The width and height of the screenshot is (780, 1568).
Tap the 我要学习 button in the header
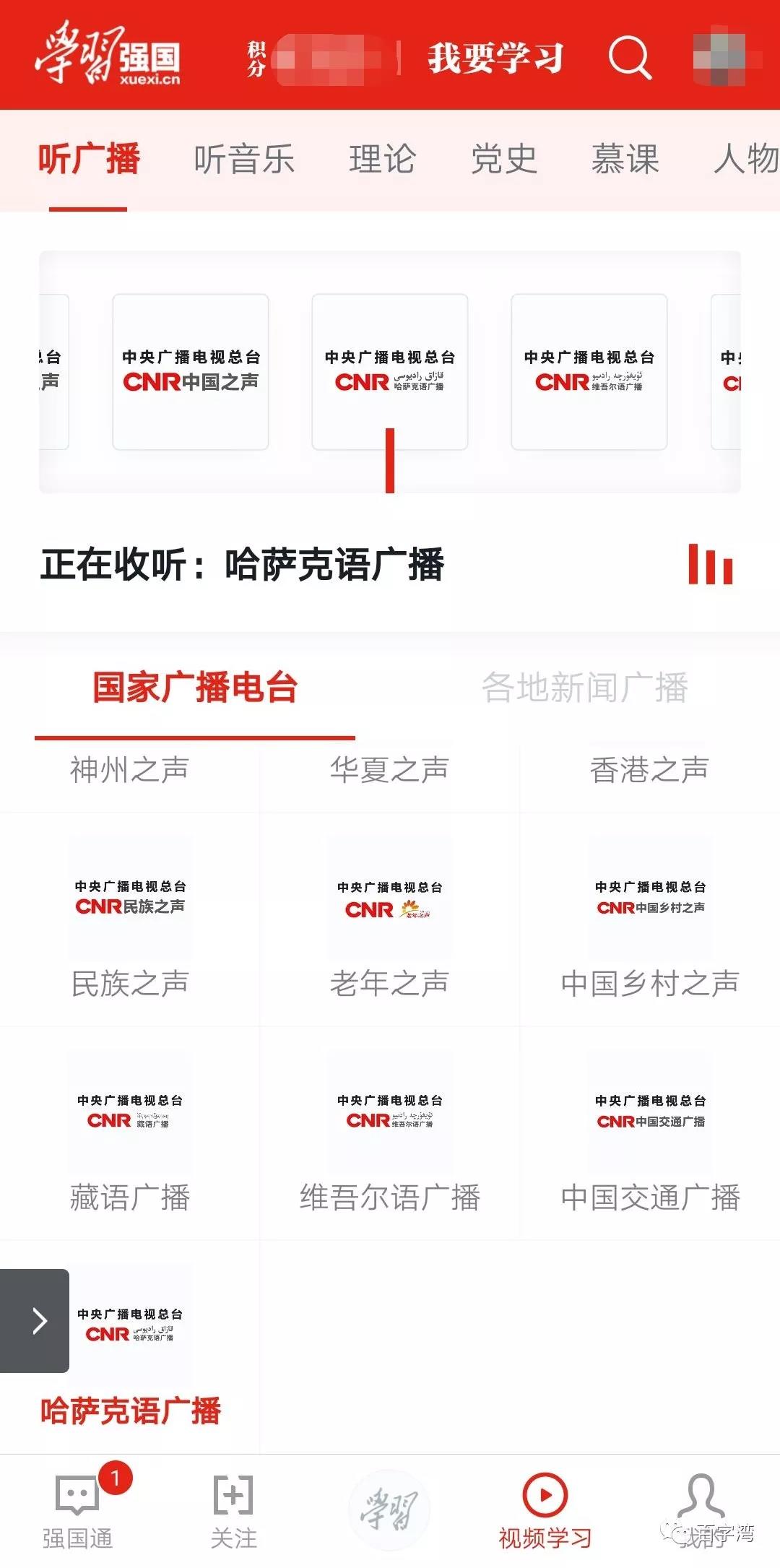(495, 58)
